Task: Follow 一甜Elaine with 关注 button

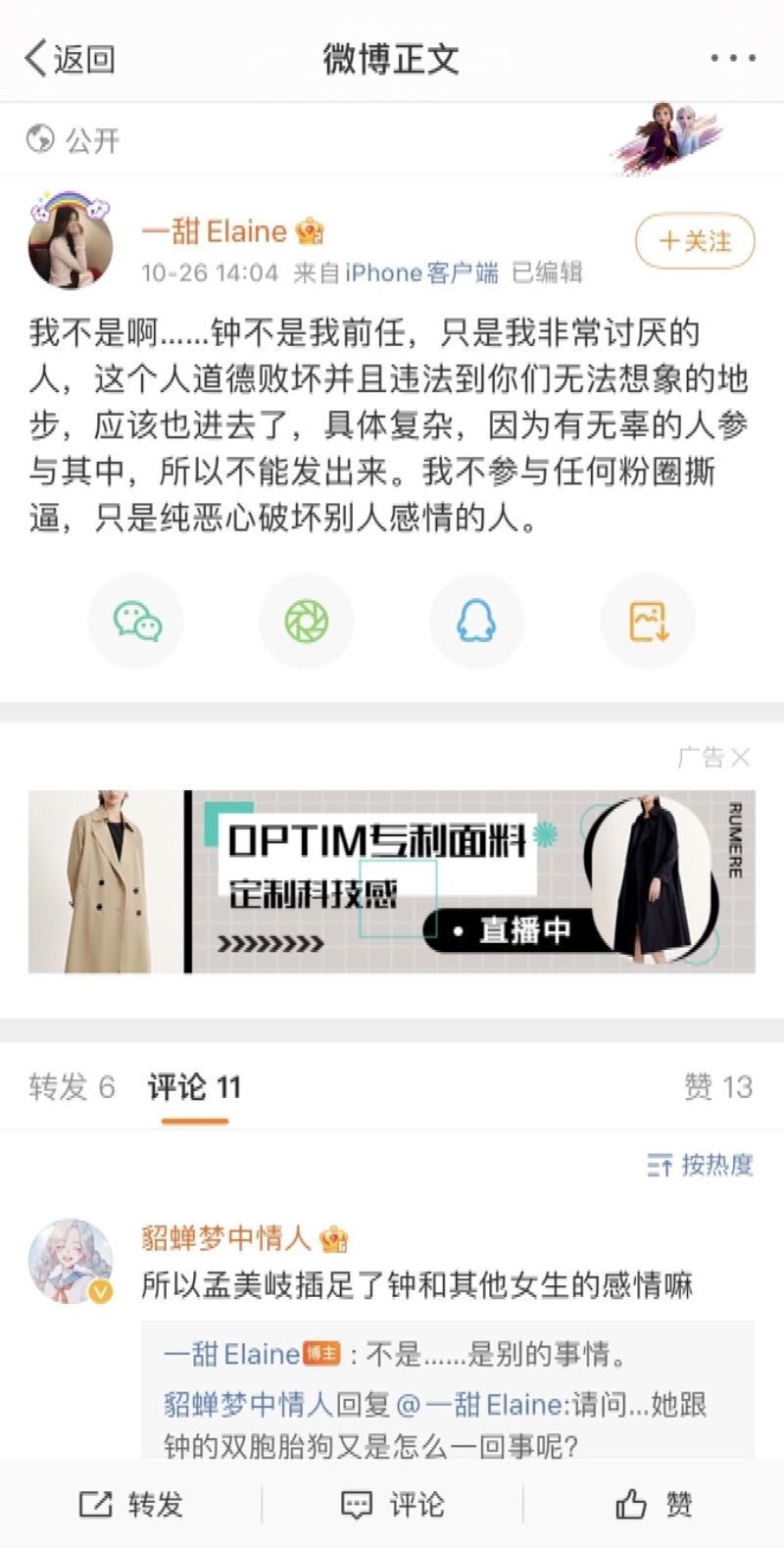Action: pyautogui.click(x=695, y=241)
